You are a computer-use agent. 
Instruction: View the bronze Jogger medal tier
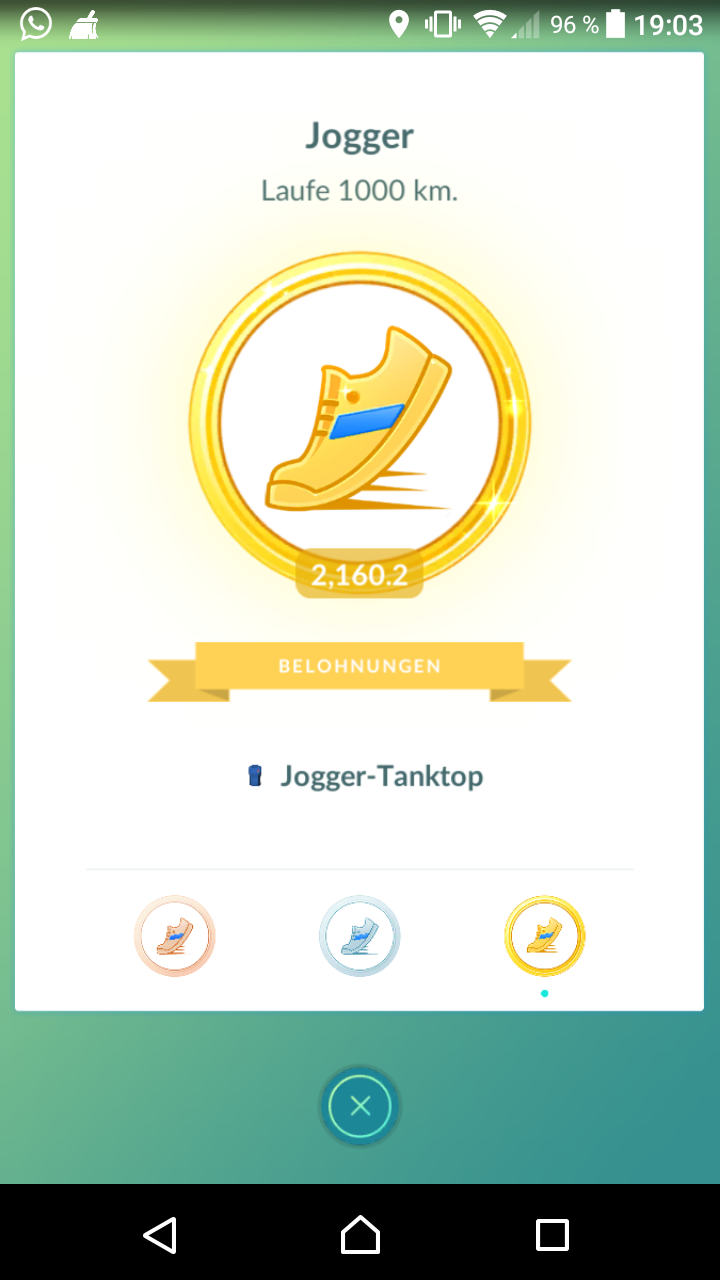(175, 936)
